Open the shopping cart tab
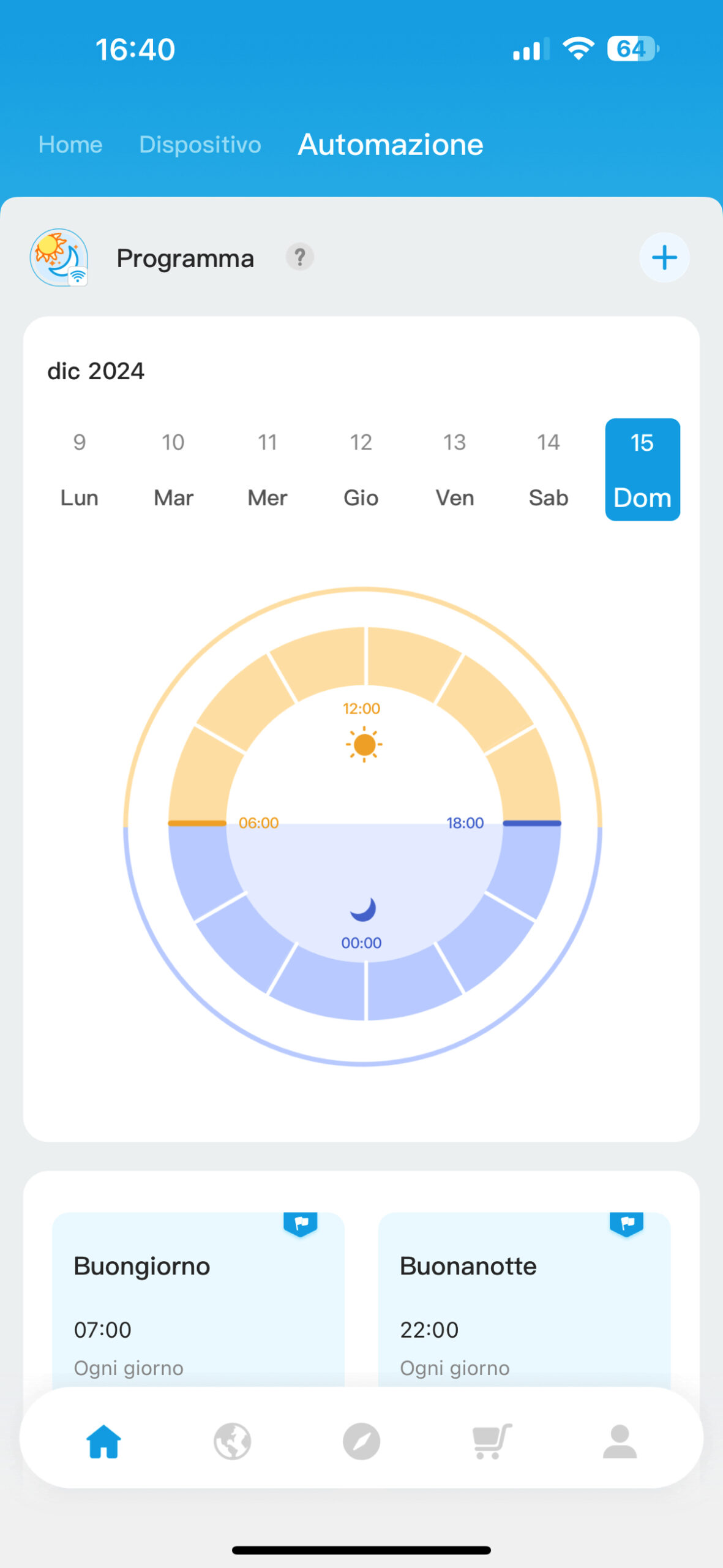 coord(491,1441)
